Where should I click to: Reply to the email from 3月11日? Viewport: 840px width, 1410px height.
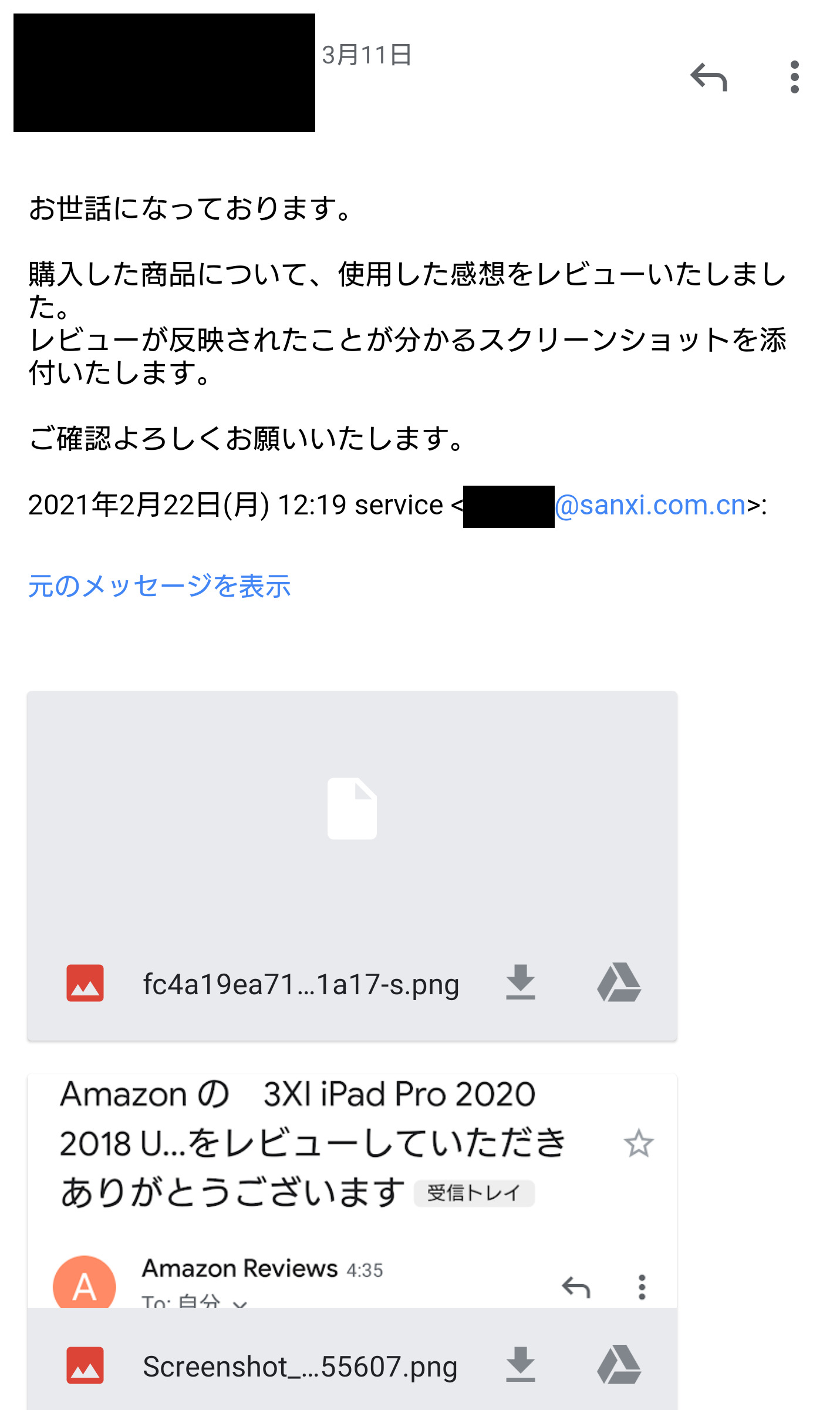(x=709, y=77)
